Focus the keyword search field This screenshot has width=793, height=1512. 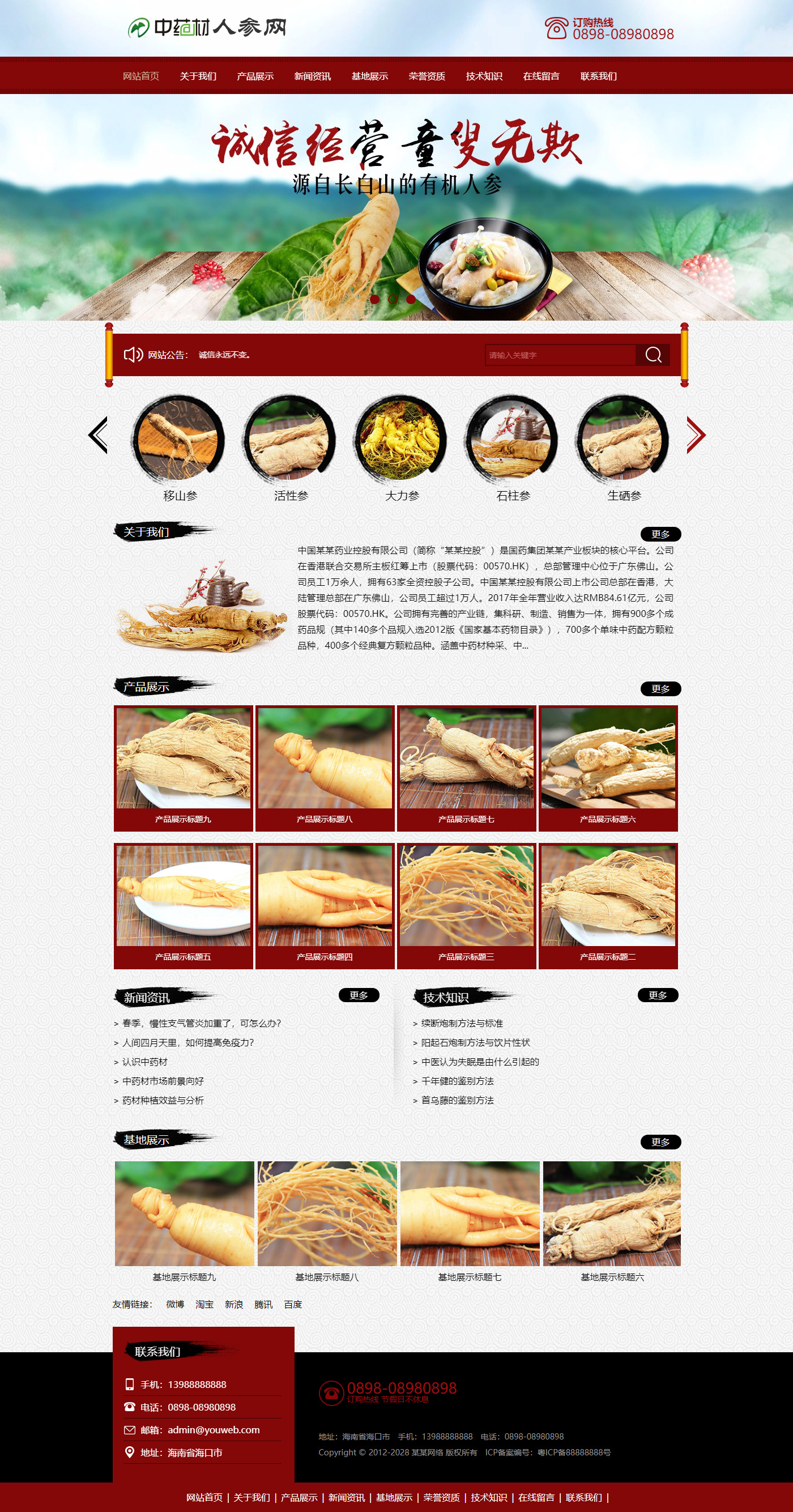560,355
